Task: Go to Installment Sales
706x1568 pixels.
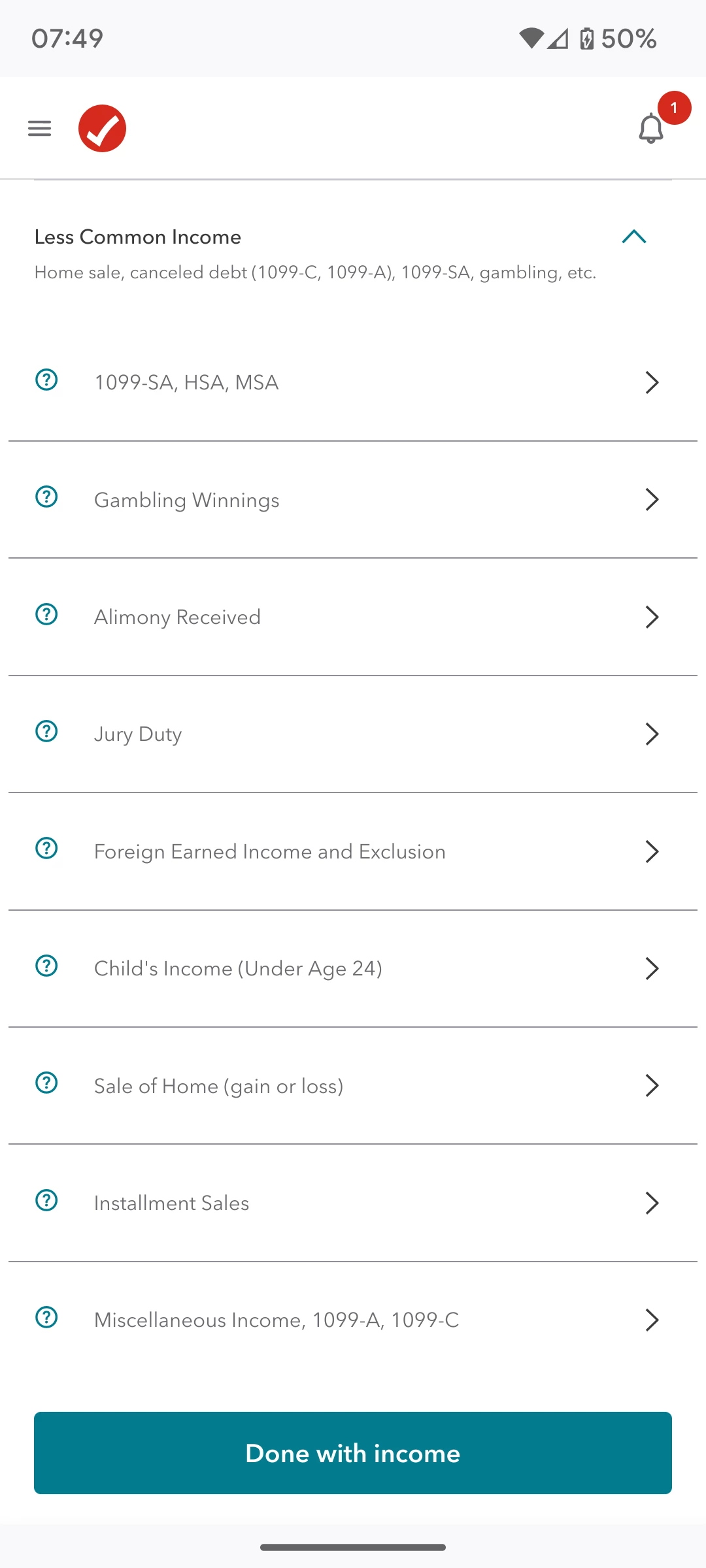Action: click(353, 1203)
